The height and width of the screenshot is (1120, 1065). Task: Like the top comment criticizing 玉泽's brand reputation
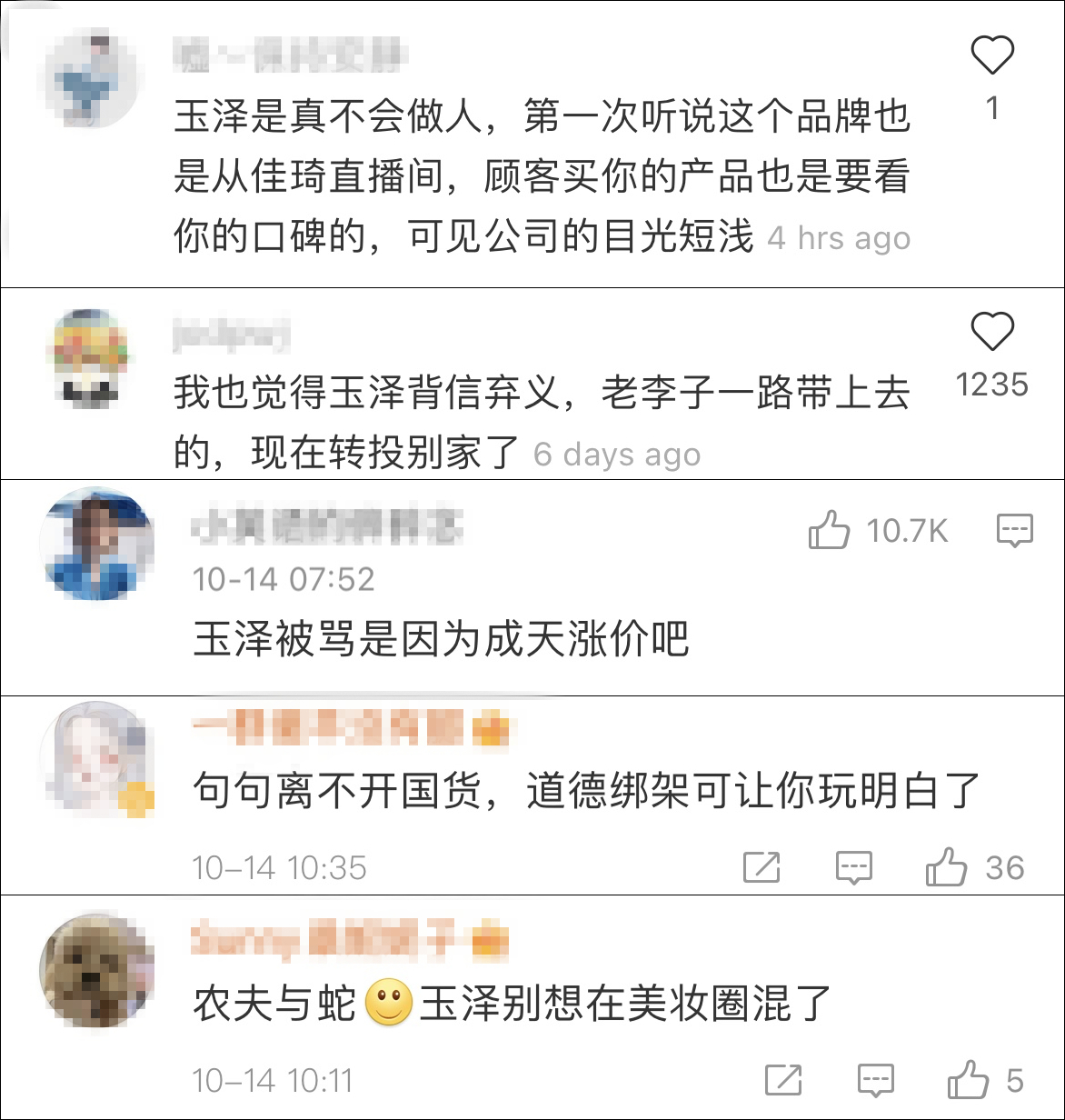(993, 53)
